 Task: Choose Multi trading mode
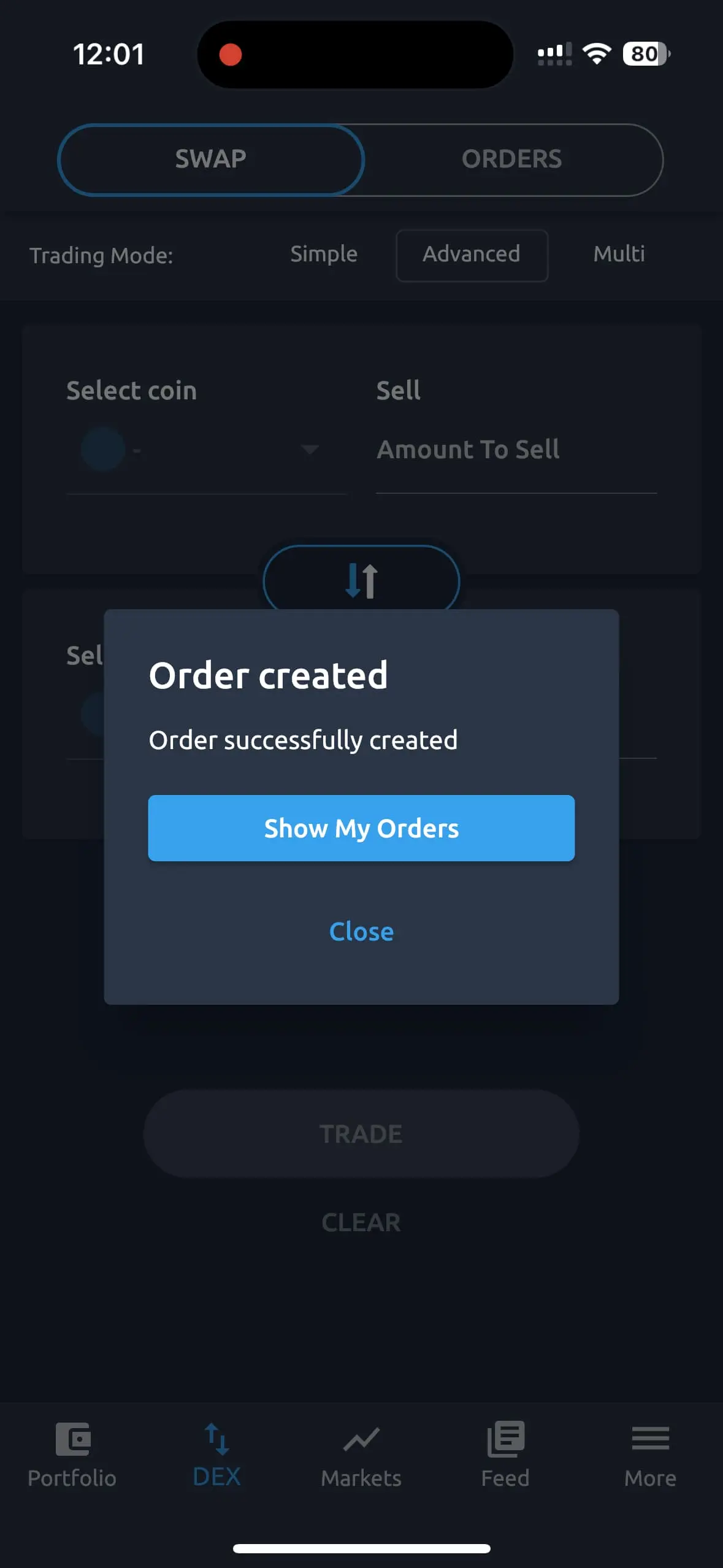tap(619, 255)
